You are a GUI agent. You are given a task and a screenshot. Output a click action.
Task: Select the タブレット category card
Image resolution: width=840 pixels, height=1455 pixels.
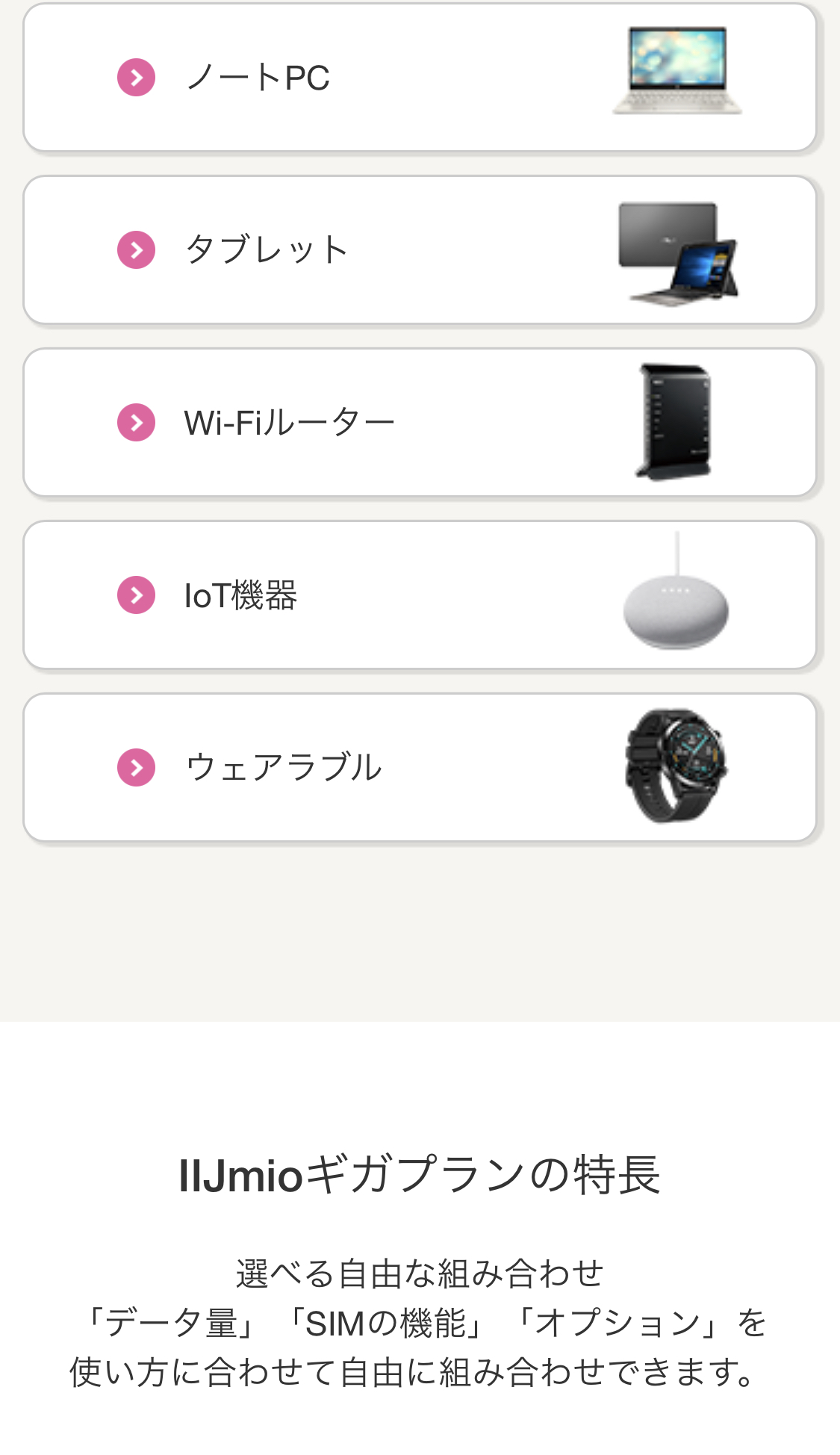point(419,250)
